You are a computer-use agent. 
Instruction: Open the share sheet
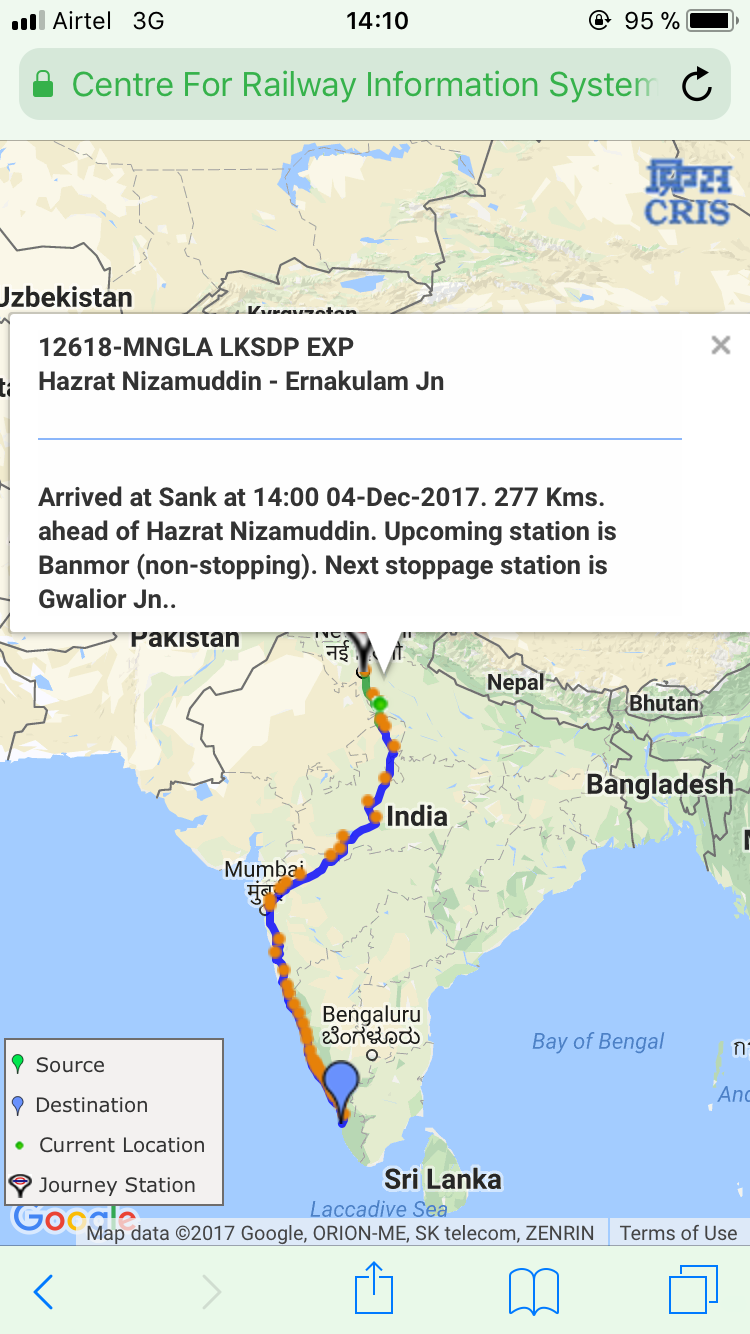(374, 1290)
